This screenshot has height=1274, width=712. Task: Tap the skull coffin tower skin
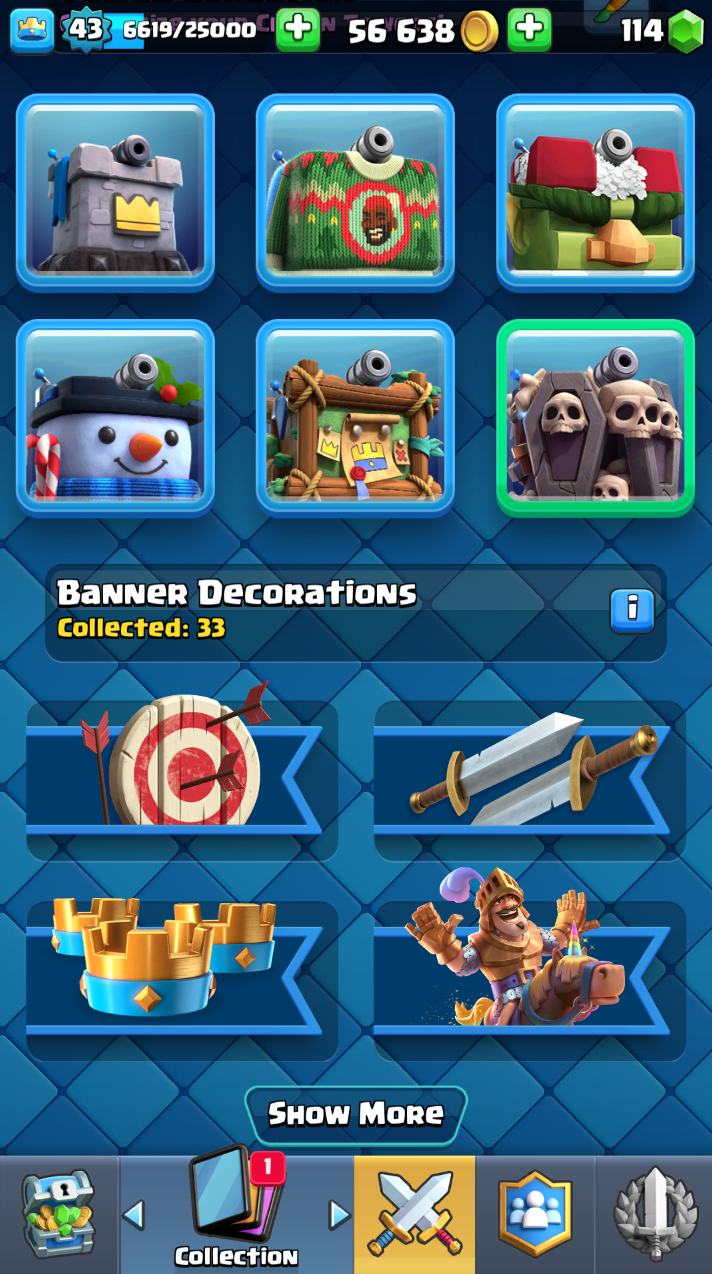point(595,417)
